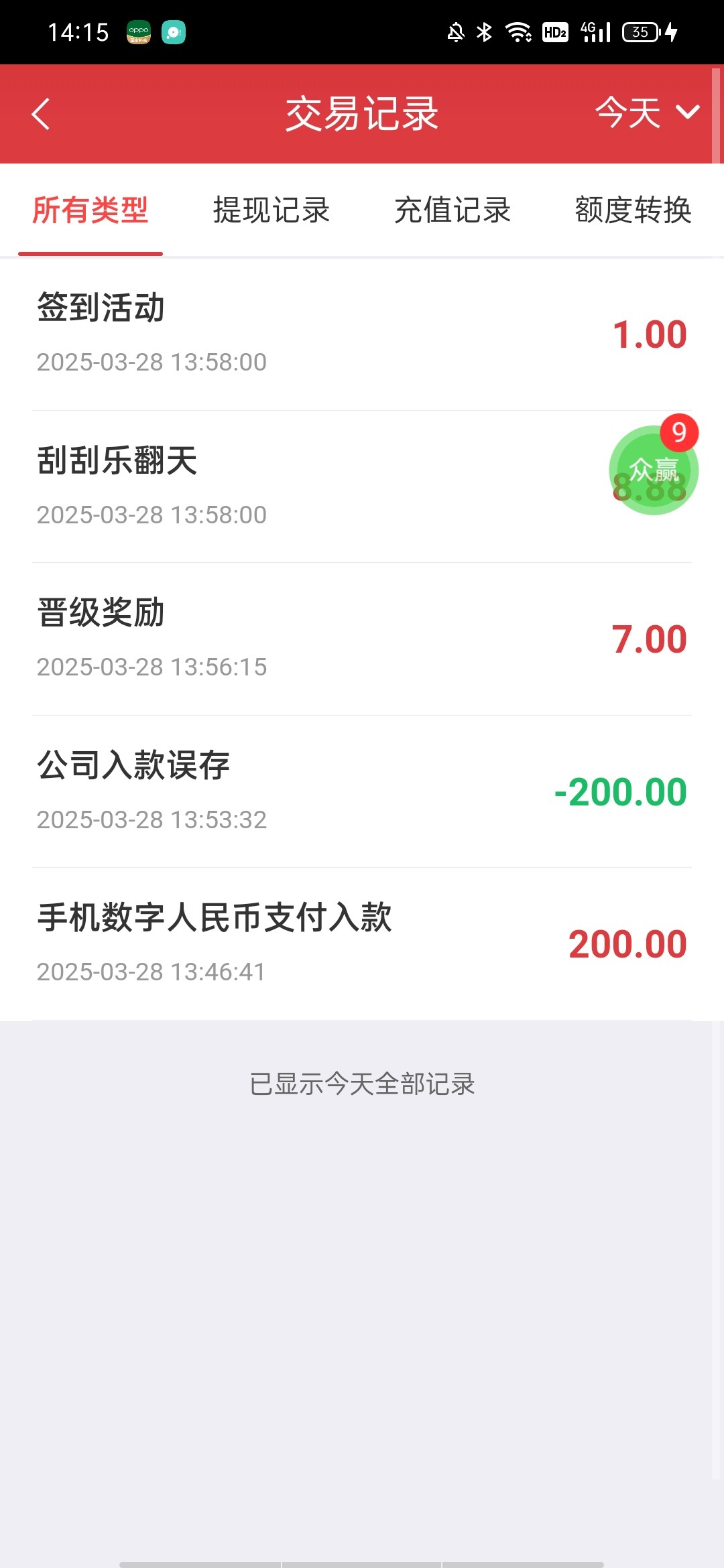The height and width of the screenshot is (1568, 724).
Task: Open the 公司入款误存 transaction record
Action: click(362, 792)
